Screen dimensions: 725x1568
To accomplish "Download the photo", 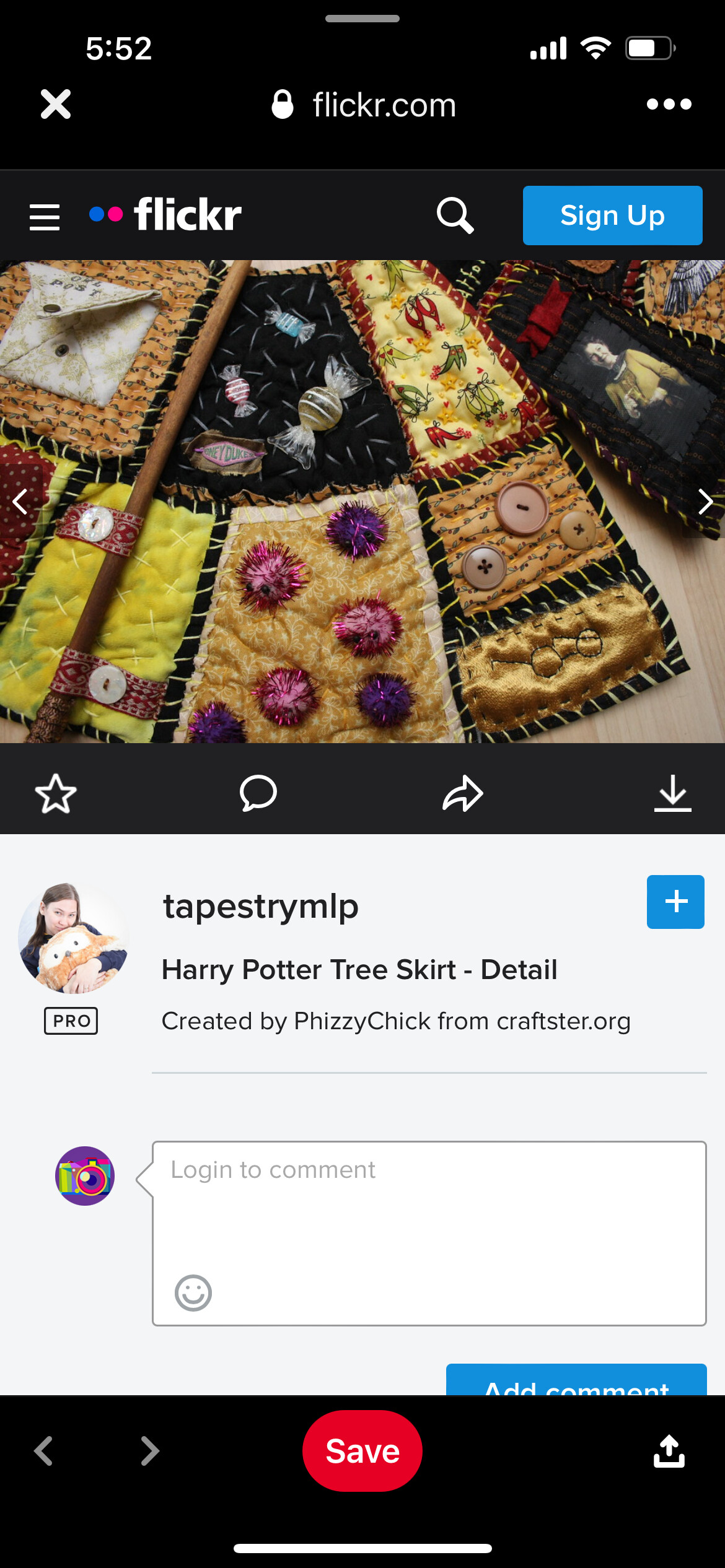I will pyautogui.click(x=672, y=793).
